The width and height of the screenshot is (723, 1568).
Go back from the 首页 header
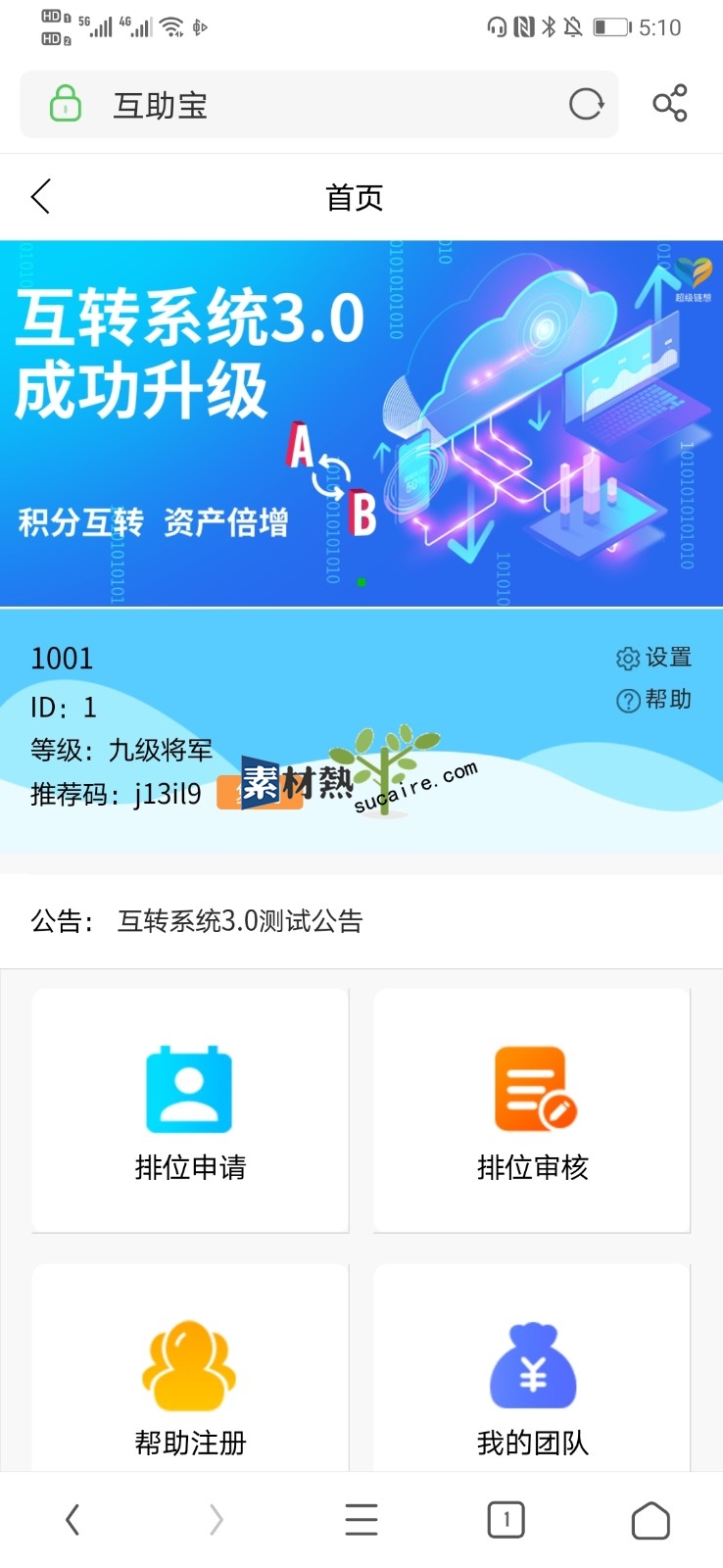40,197
